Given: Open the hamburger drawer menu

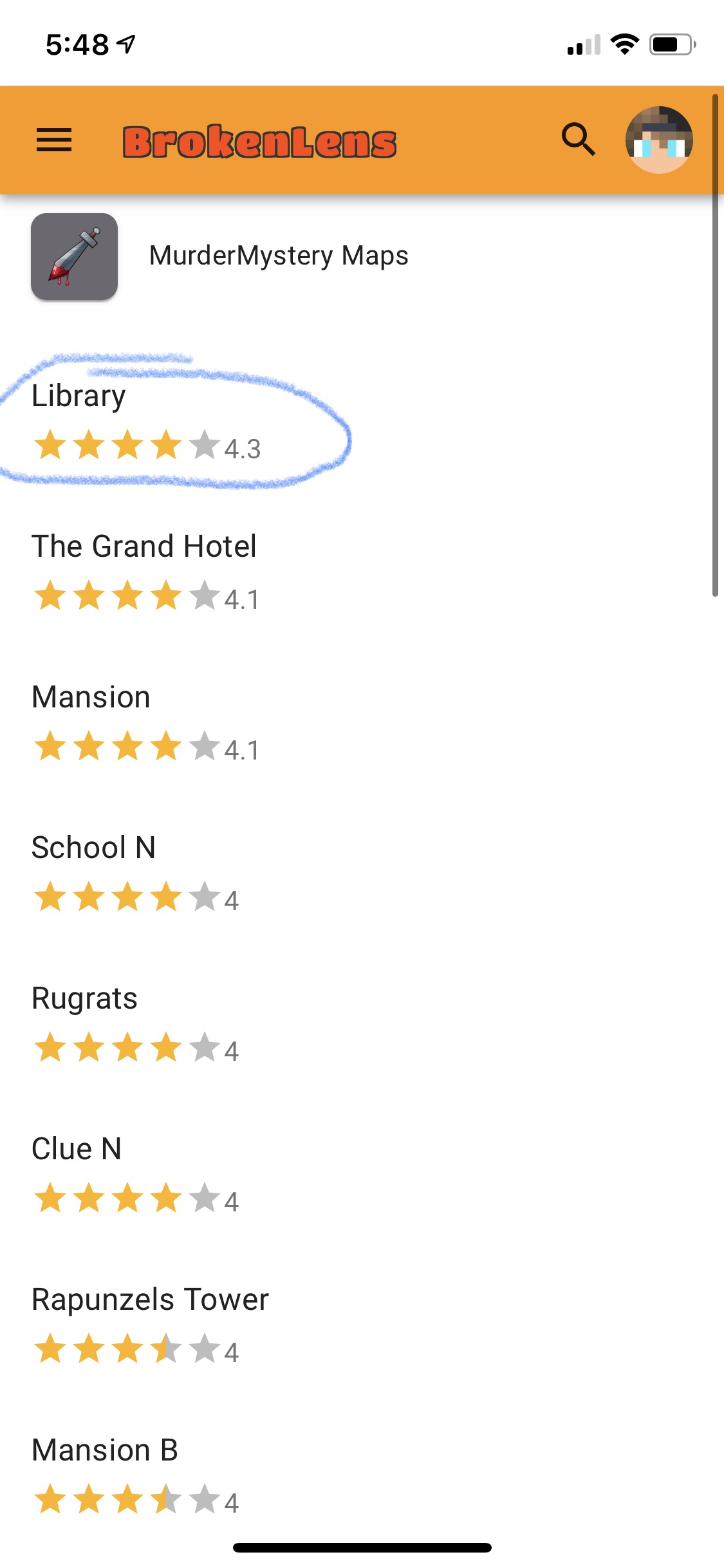Looking at the screenshot, I should tap(54, 140).
